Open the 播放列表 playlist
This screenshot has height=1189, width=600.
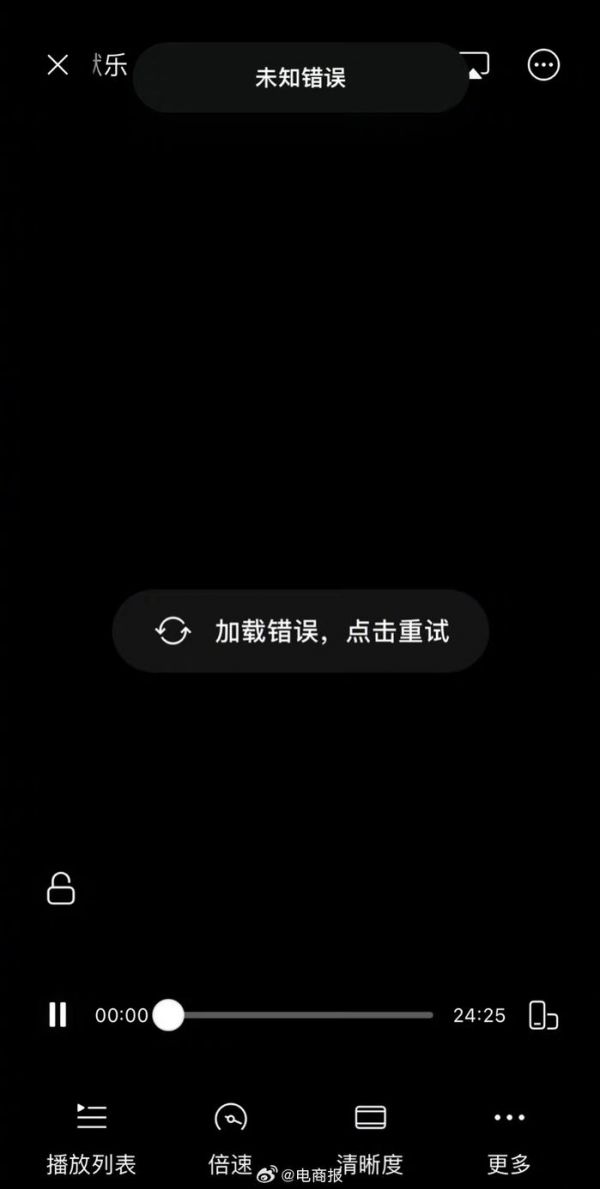point(91,1137)
